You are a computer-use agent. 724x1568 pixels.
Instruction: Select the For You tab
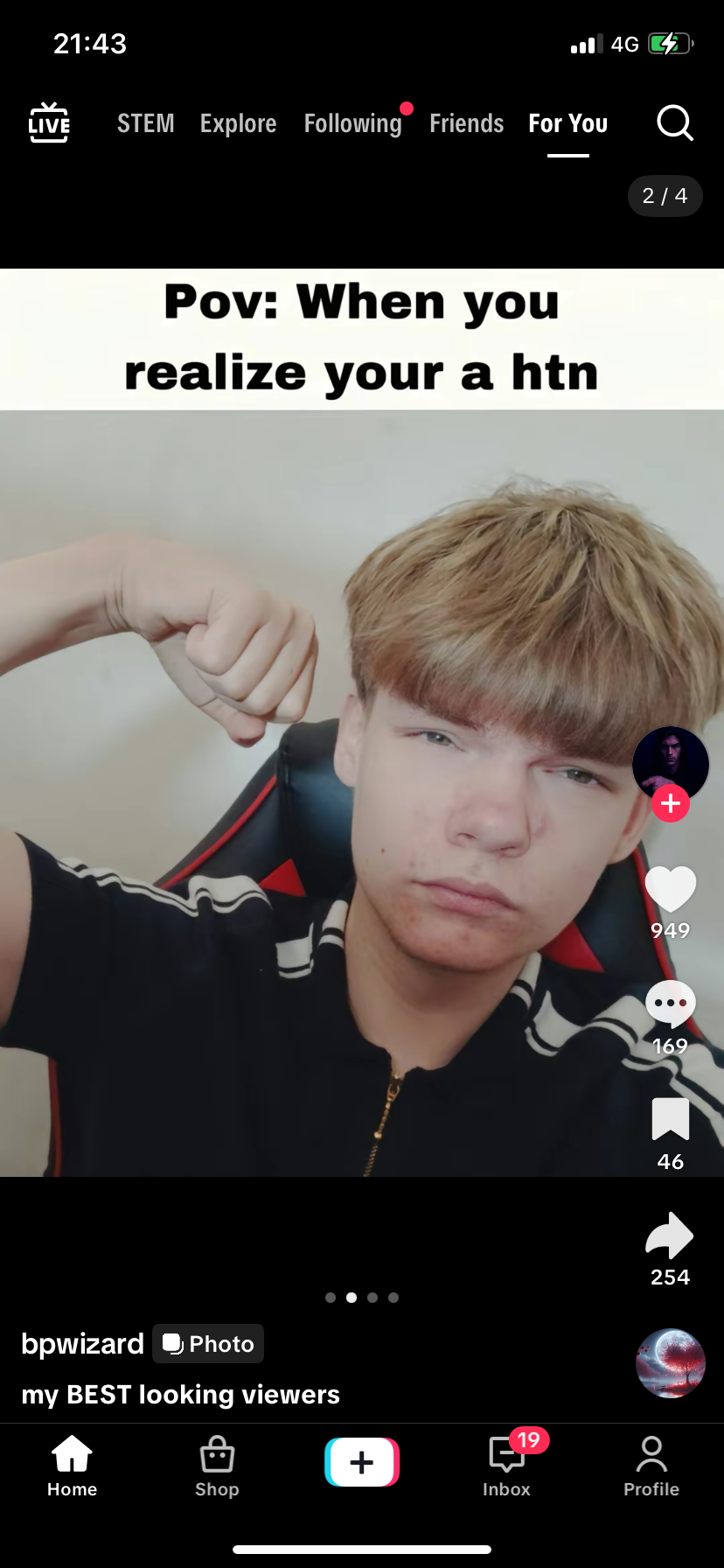click(568, 123)
